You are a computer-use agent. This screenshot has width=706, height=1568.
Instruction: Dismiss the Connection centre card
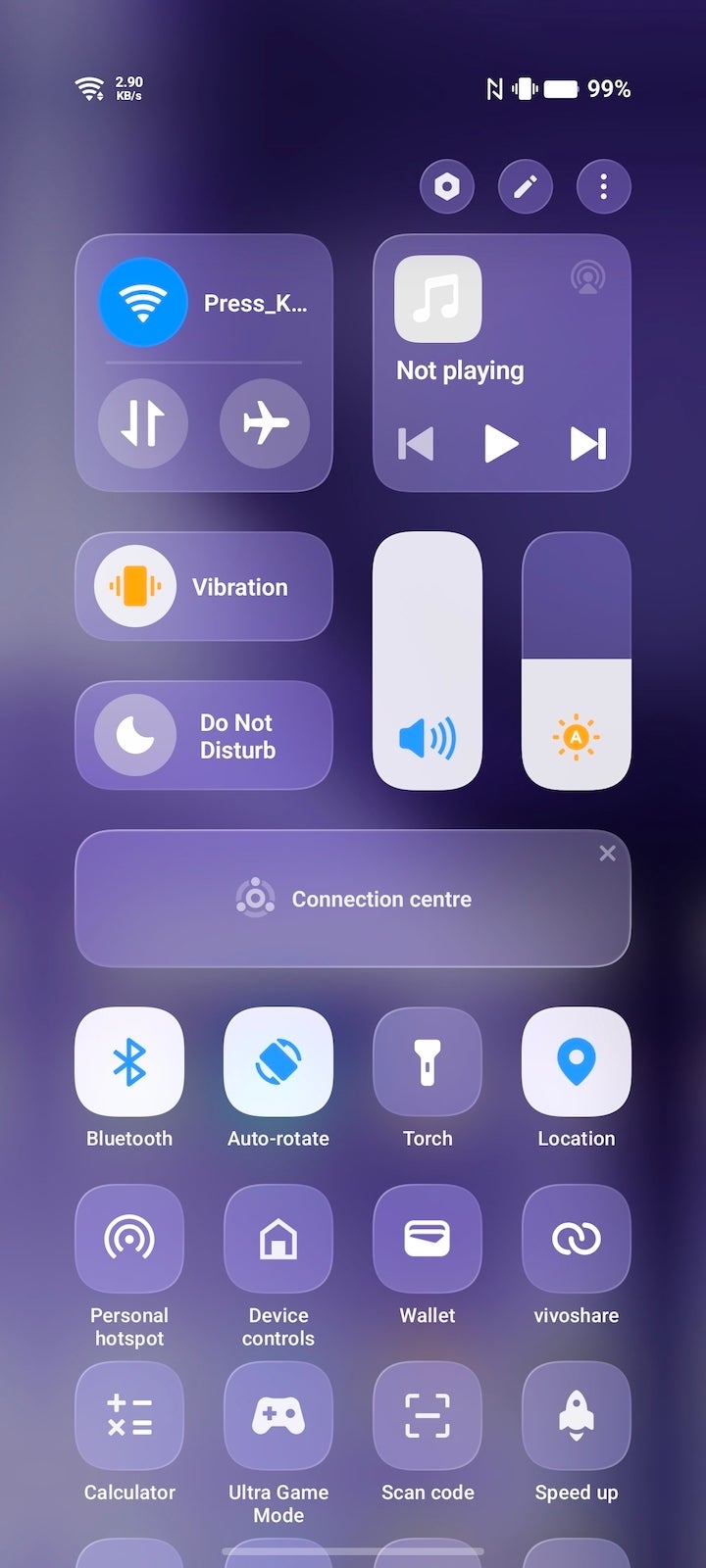coord(608,854)
